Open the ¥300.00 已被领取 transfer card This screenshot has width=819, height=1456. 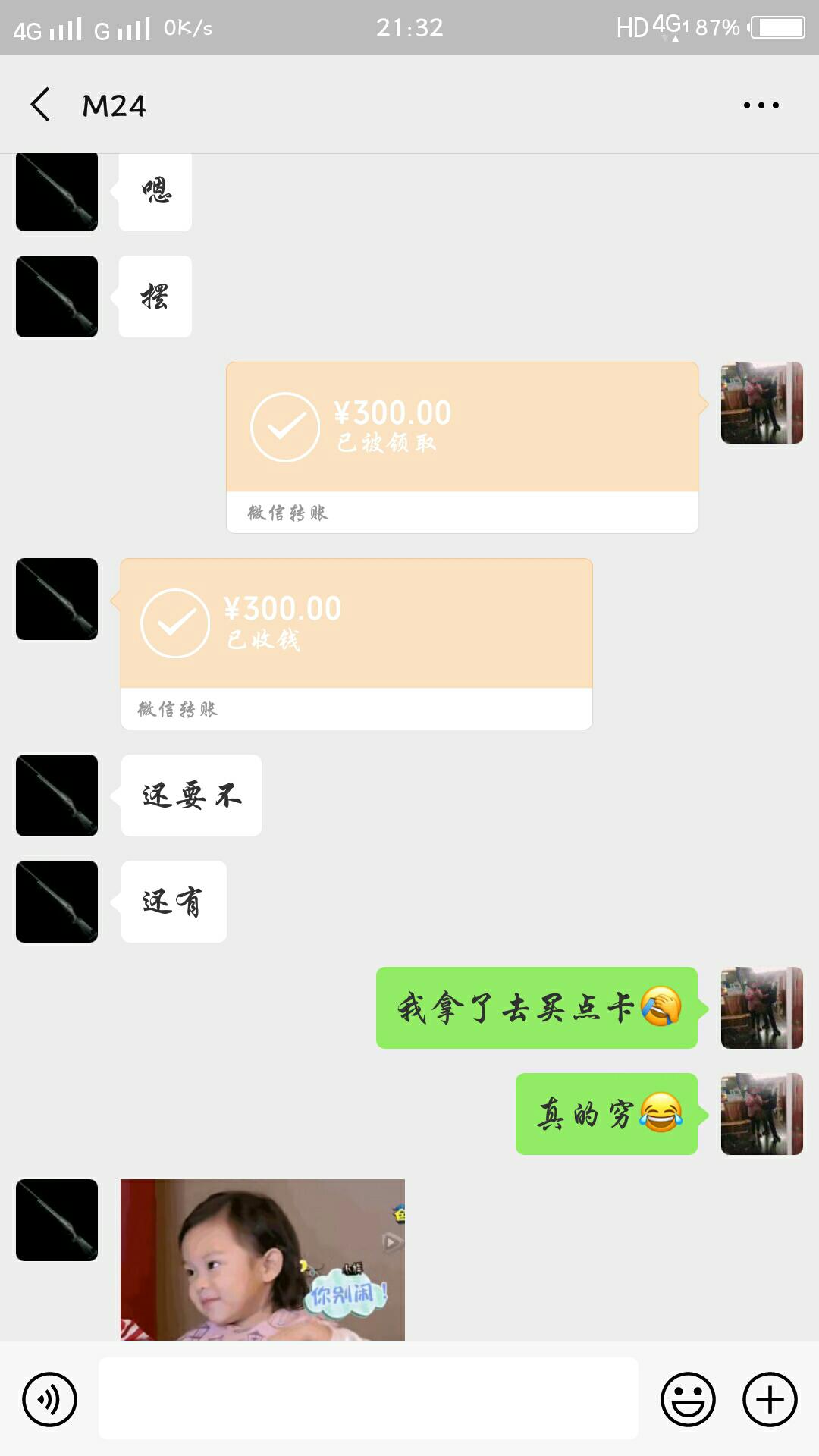pyautogui.click(x=462, y=447)
